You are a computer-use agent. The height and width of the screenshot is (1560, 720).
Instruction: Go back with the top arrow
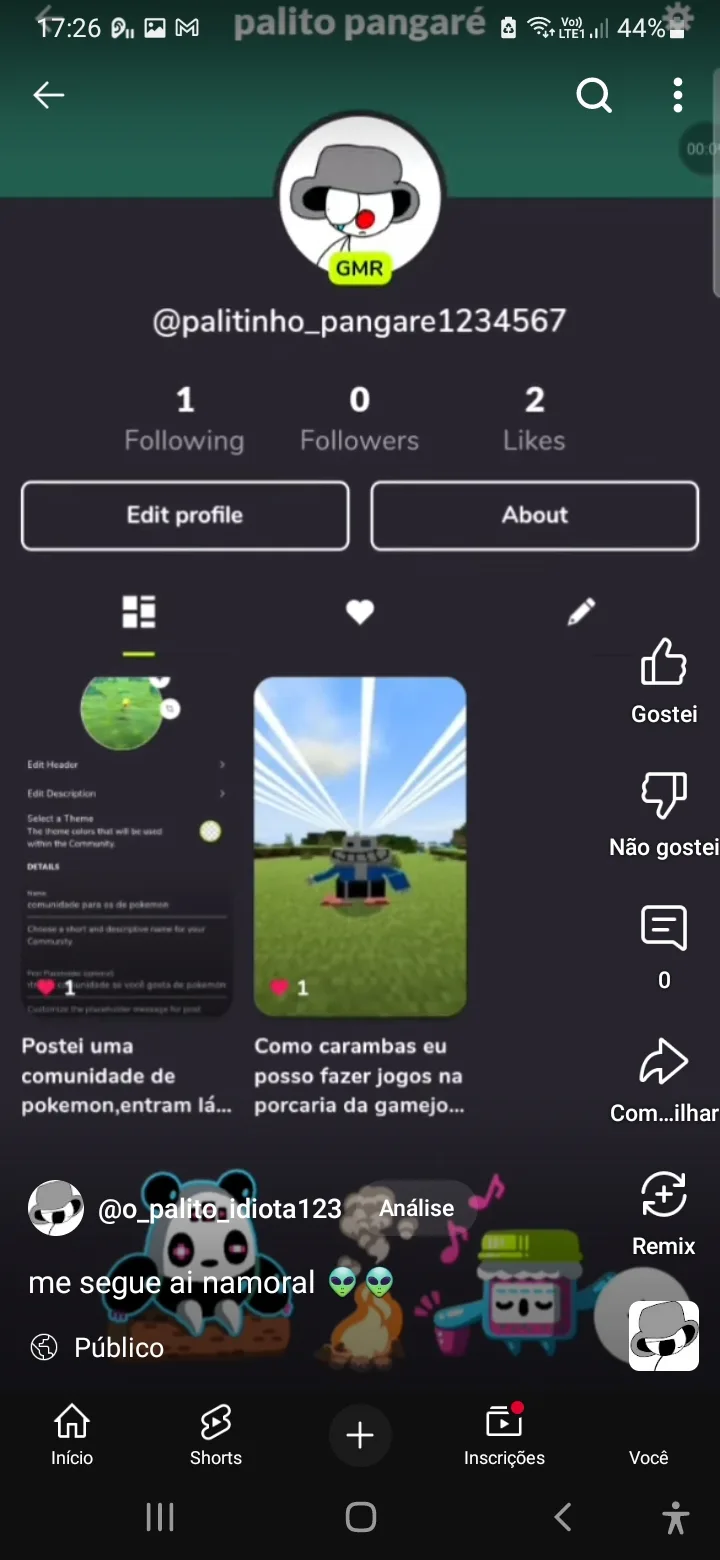coord(48,95)
